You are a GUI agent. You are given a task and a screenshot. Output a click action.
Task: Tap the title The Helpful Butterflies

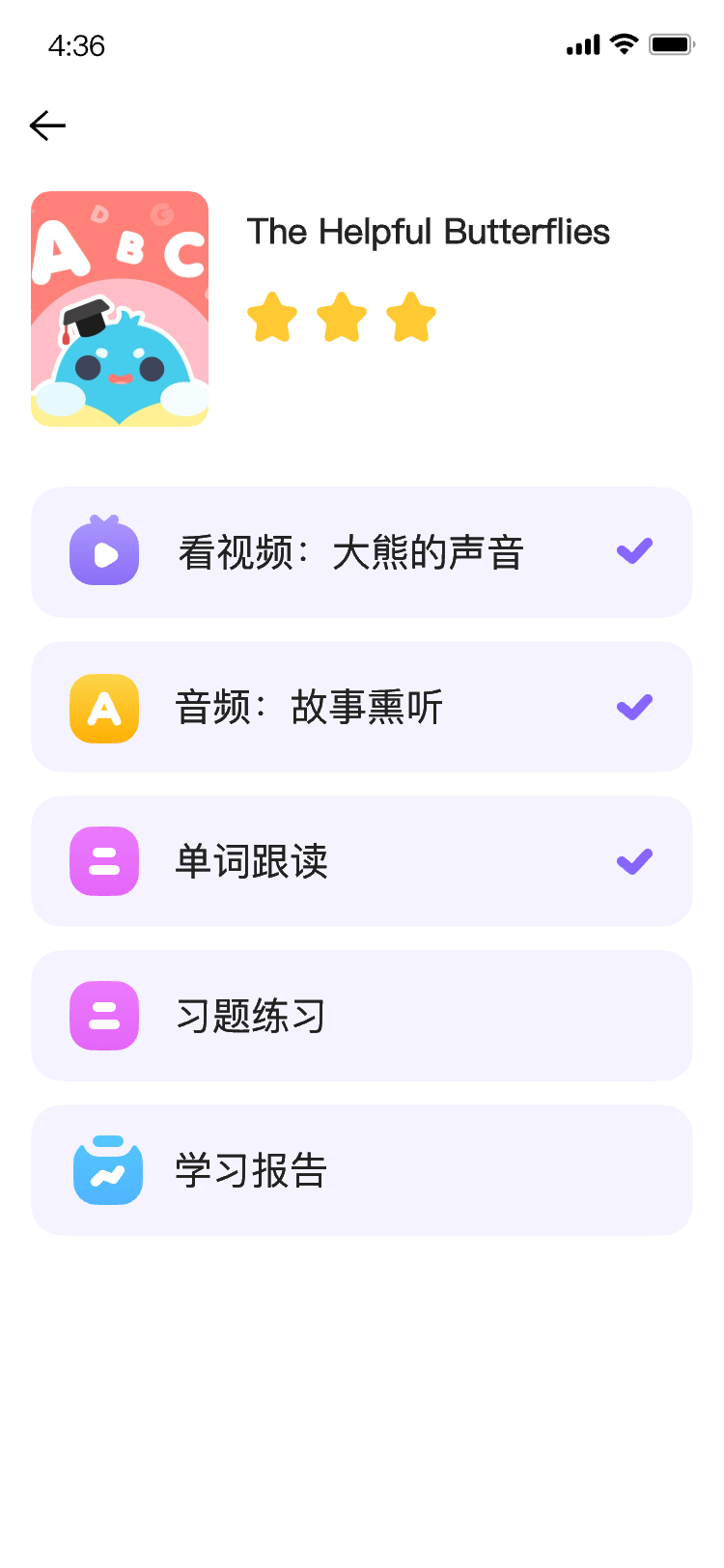[429, 232]
